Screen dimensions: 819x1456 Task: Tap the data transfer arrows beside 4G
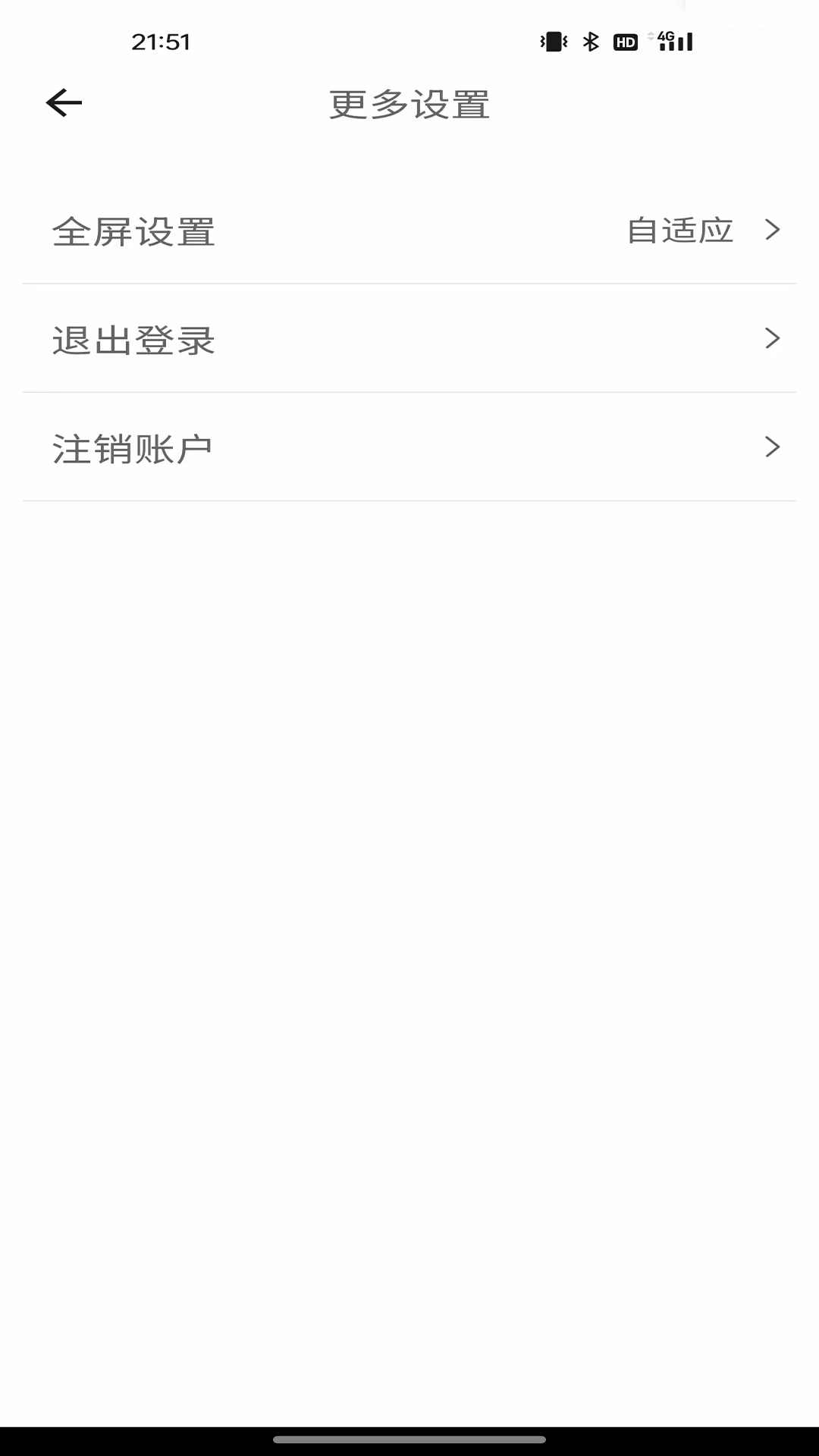(651, 38)
